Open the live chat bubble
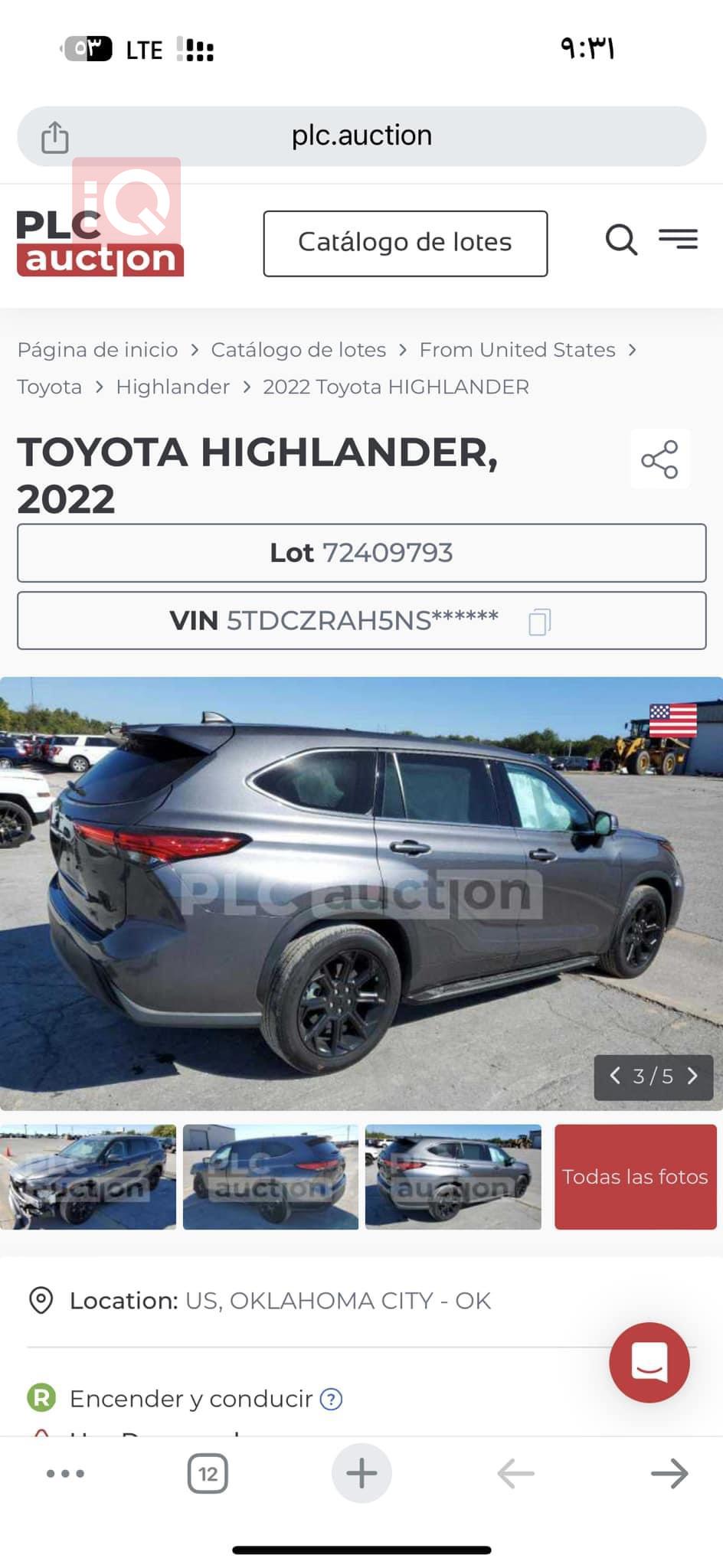 (x=649, y=1362)
